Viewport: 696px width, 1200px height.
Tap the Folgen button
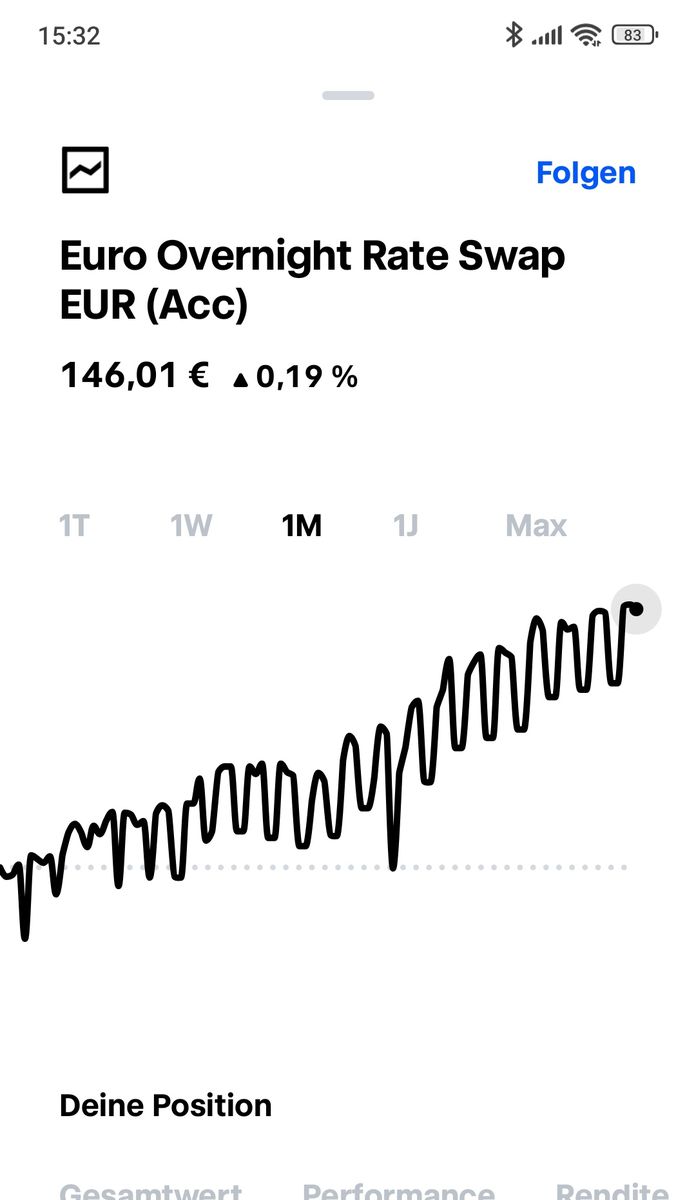pos(586,173)
